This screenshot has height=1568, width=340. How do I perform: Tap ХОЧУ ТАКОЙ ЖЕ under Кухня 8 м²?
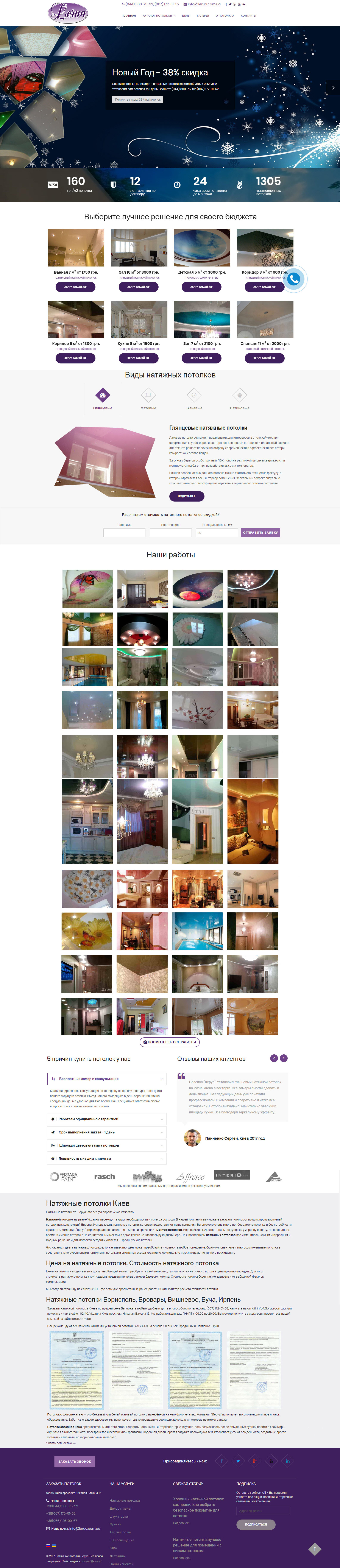[x=139, y=358]
